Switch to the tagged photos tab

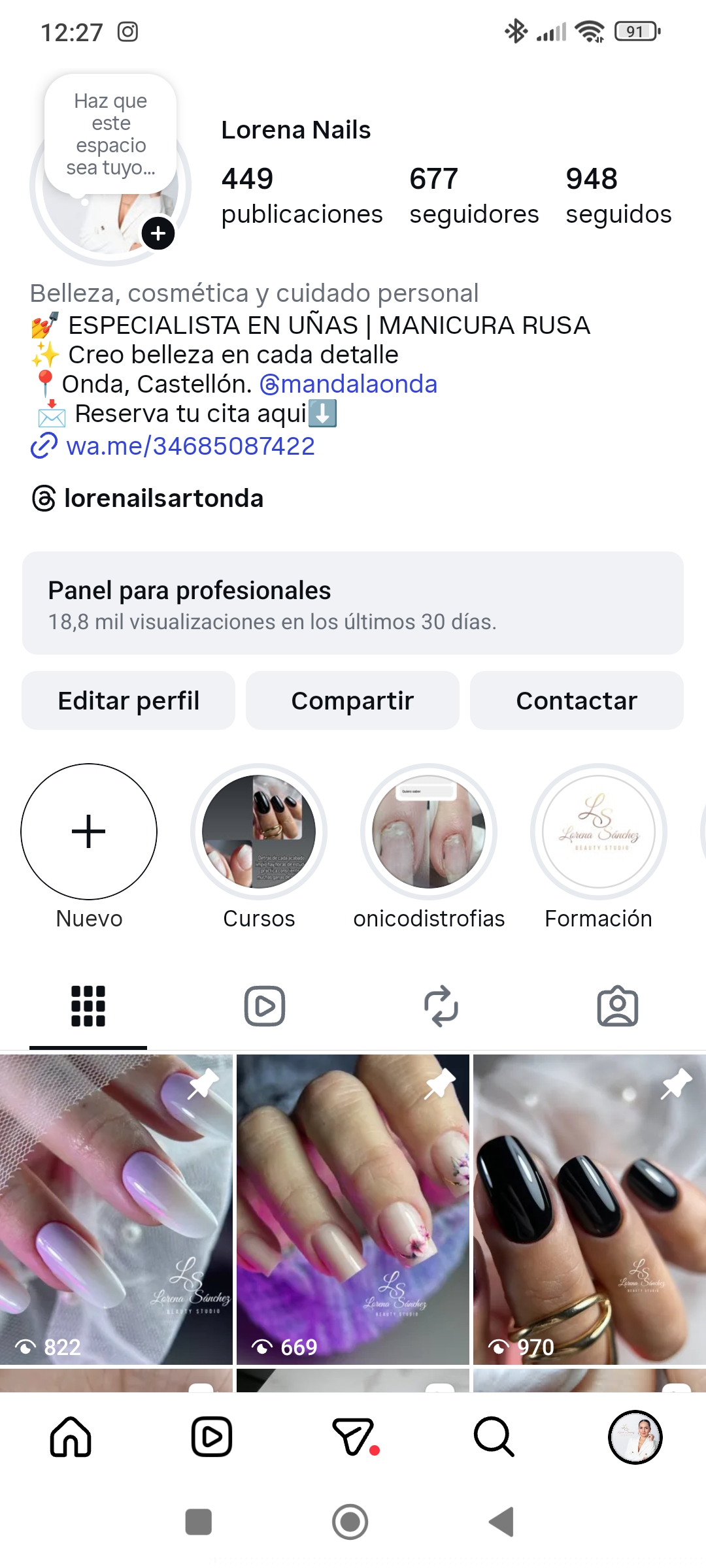(618, 1006)
